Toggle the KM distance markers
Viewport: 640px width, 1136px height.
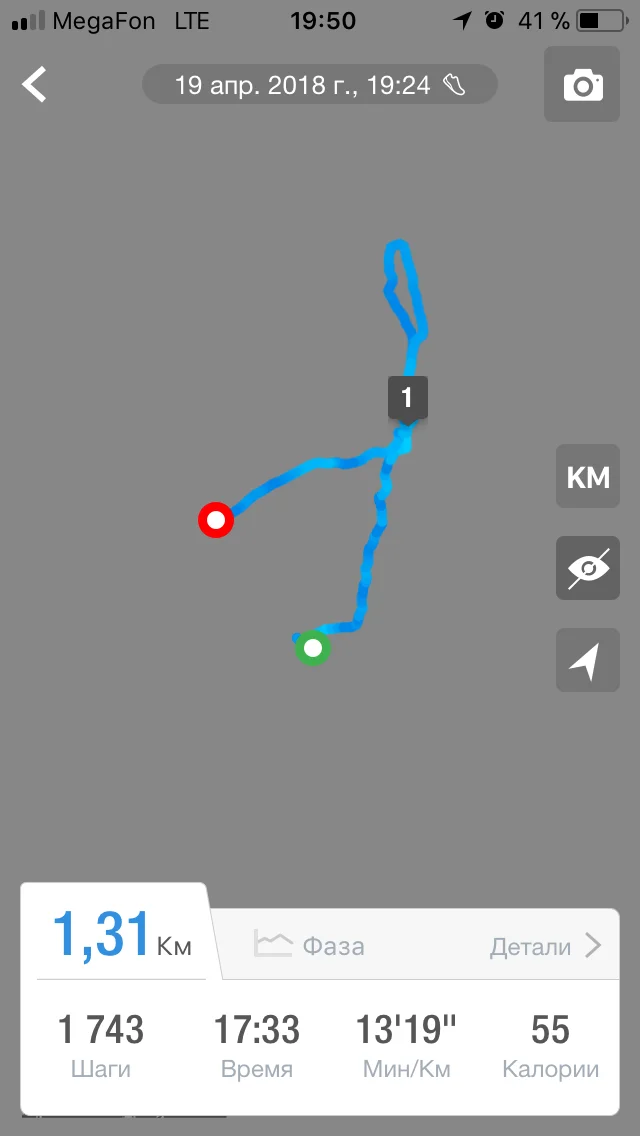tap(588, 478)
